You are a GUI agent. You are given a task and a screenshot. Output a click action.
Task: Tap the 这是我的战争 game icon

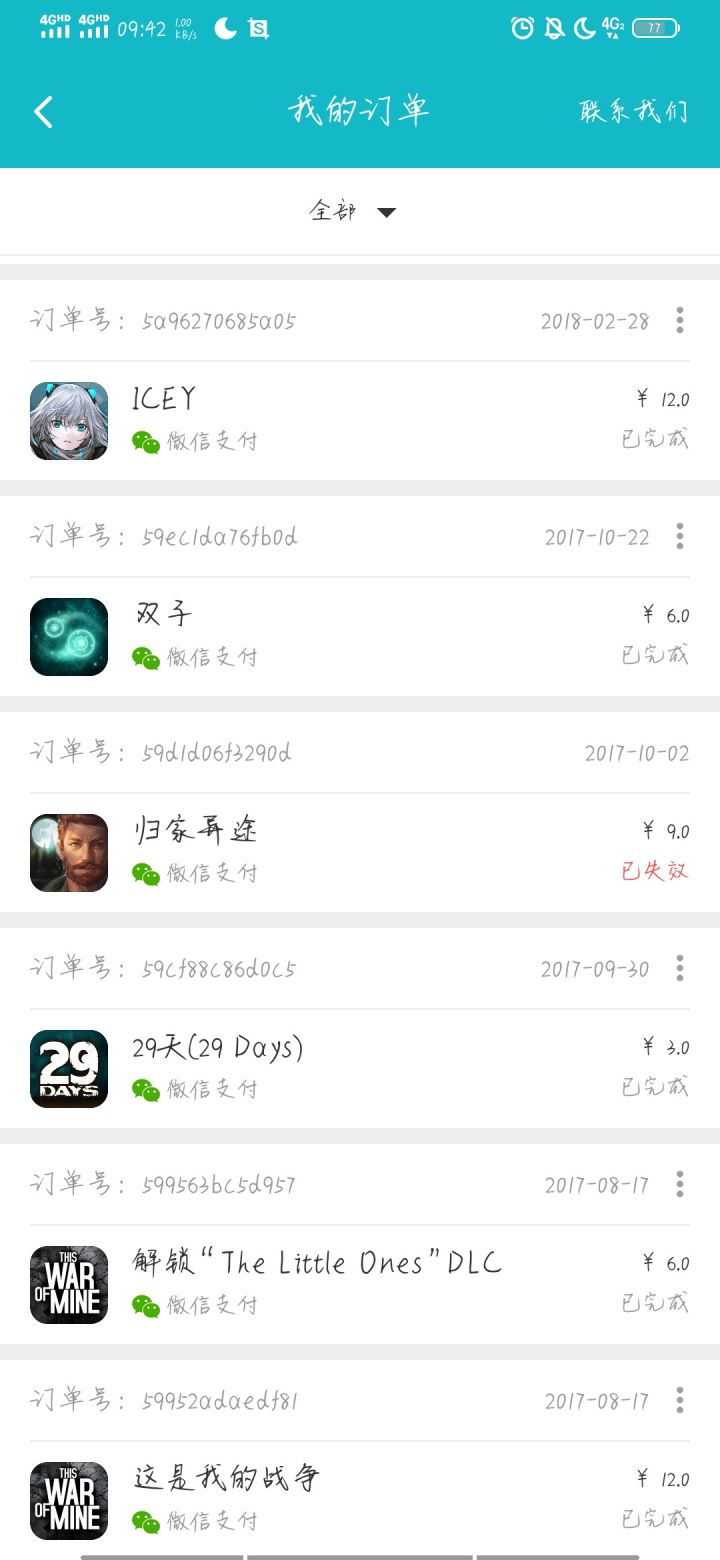pyautogui.click(x=68, y=1499)
